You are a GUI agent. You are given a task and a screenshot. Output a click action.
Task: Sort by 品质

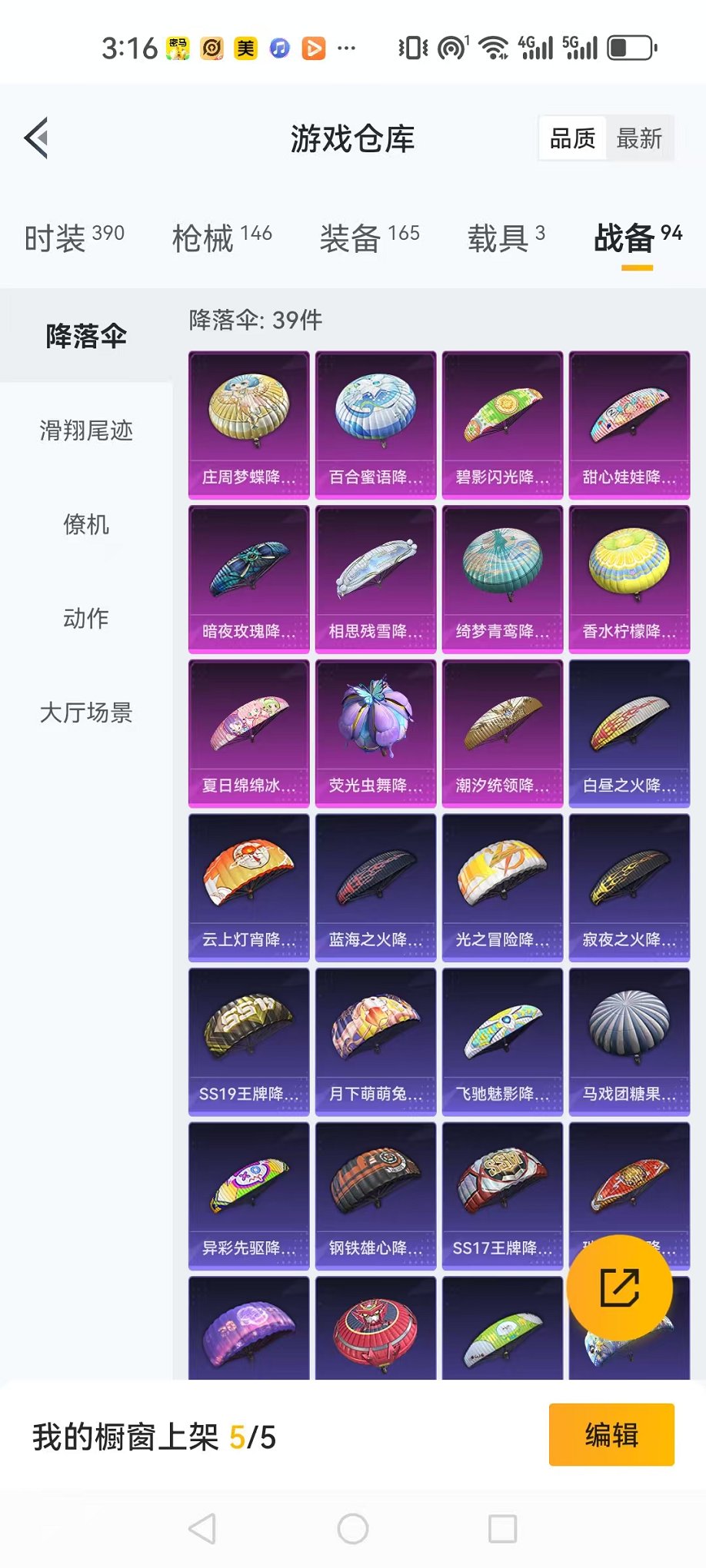click(x=572, y=138)
